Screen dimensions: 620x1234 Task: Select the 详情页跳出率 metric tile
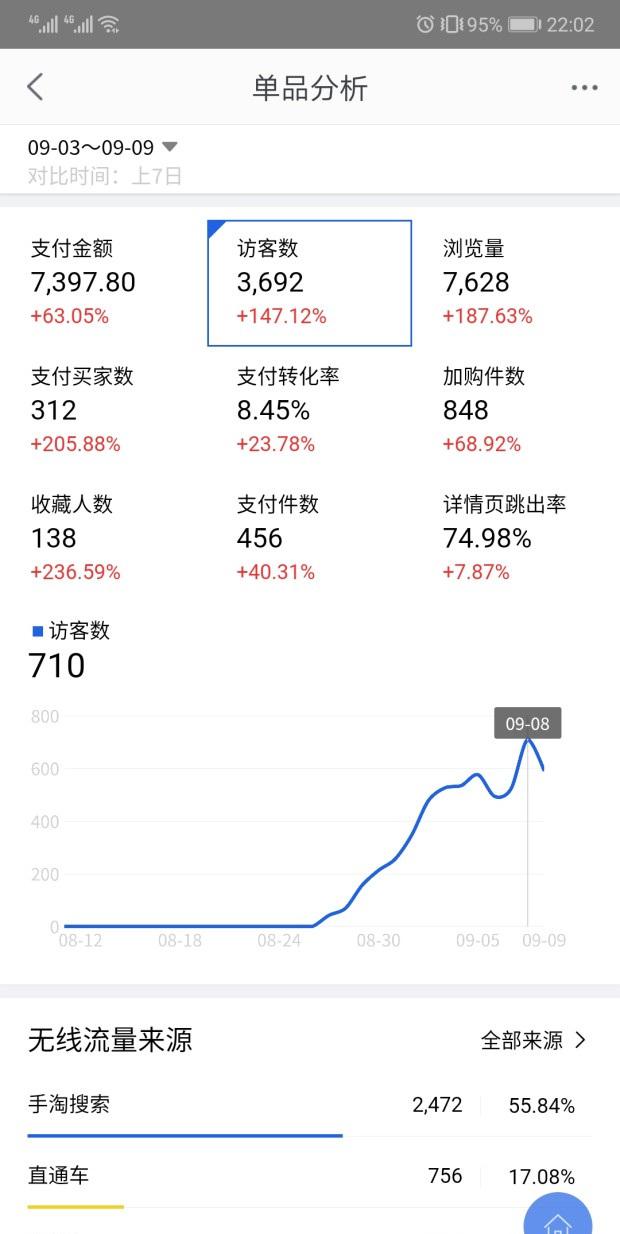[x=516, y=538]
